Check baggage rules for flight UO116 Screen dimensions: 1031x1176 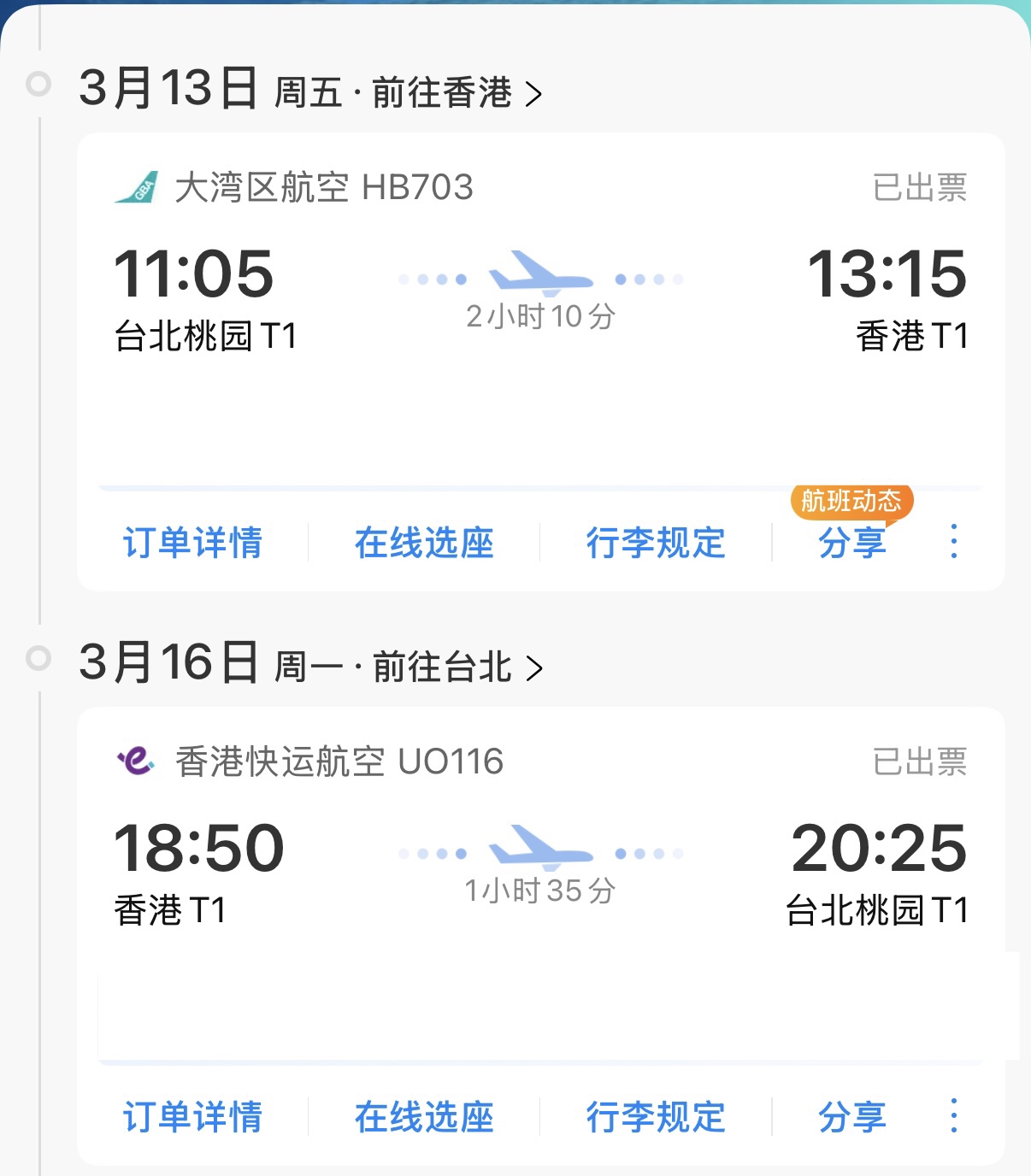pos(656,1117)
